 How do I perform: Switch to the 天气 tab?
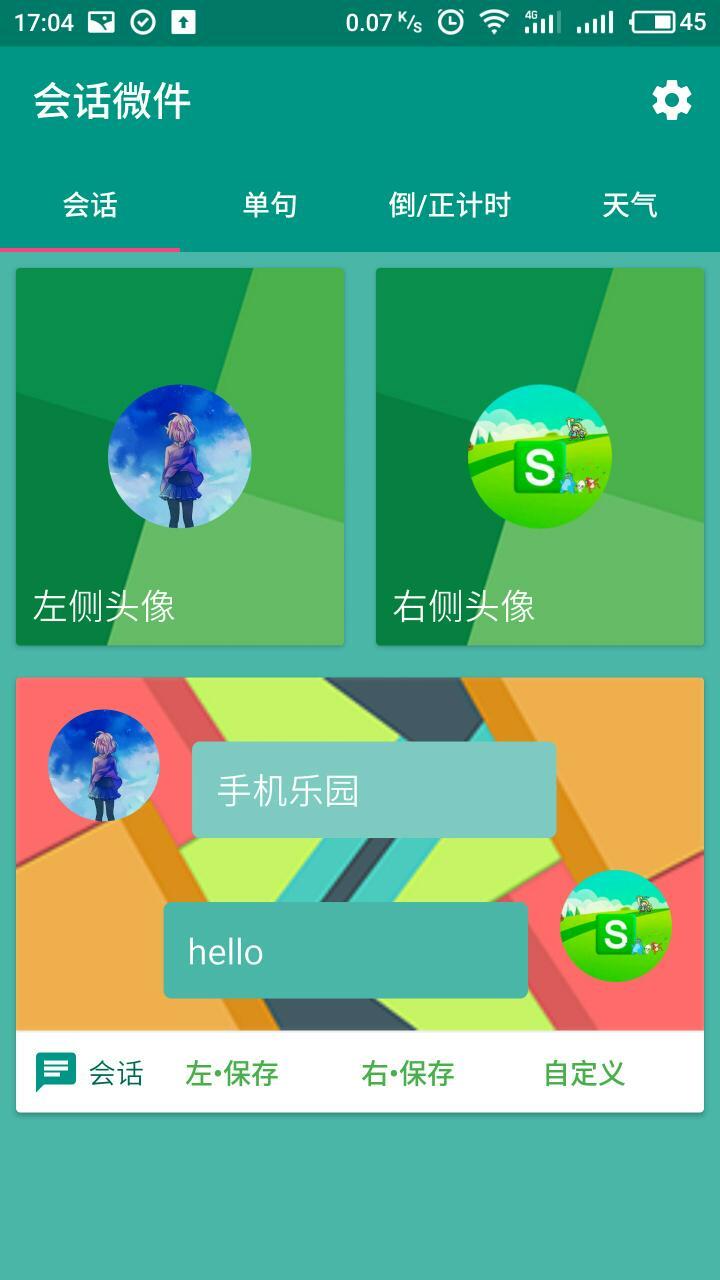[x=630, y=205]
